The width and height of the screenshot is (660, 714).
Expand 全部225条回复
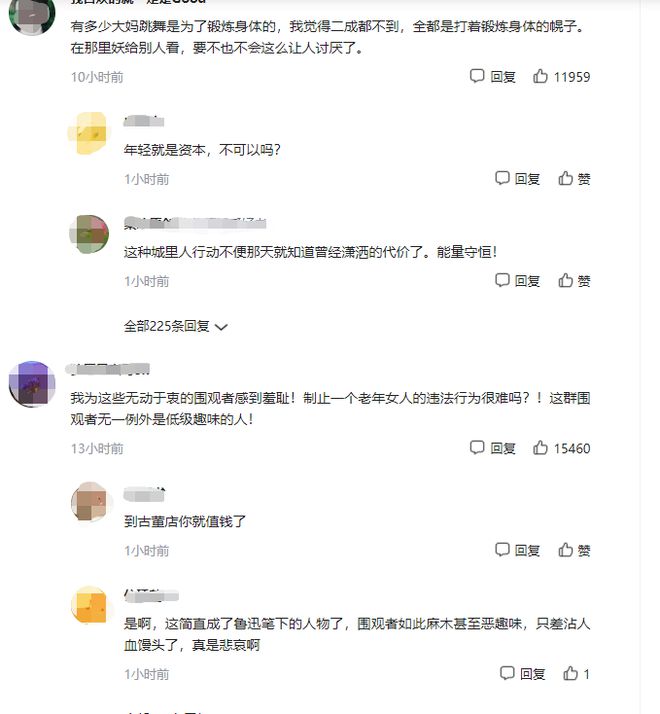click(176, 326)
